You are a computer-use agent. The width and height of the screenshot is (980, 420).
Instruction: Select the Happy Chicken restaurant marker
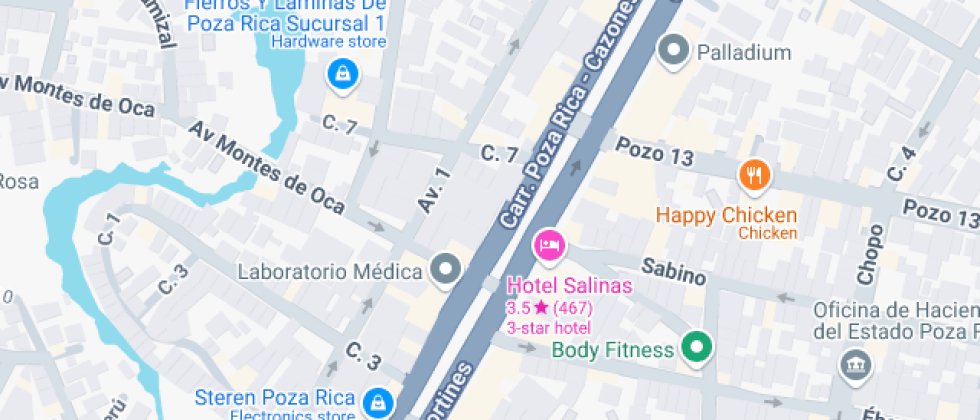click(755, 176)
